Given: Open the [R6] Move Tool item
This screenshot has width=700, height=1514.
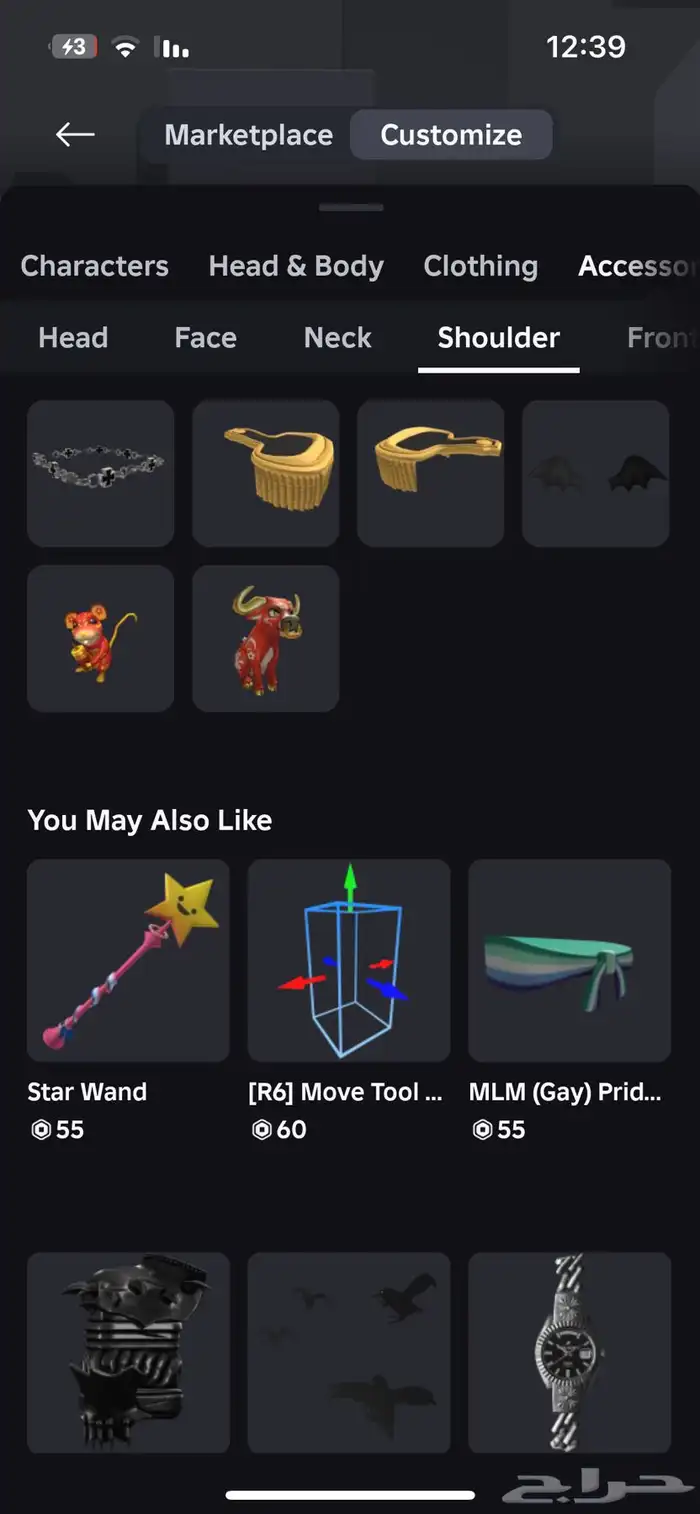Looking at the screenshot, I should tap(349, 960).
